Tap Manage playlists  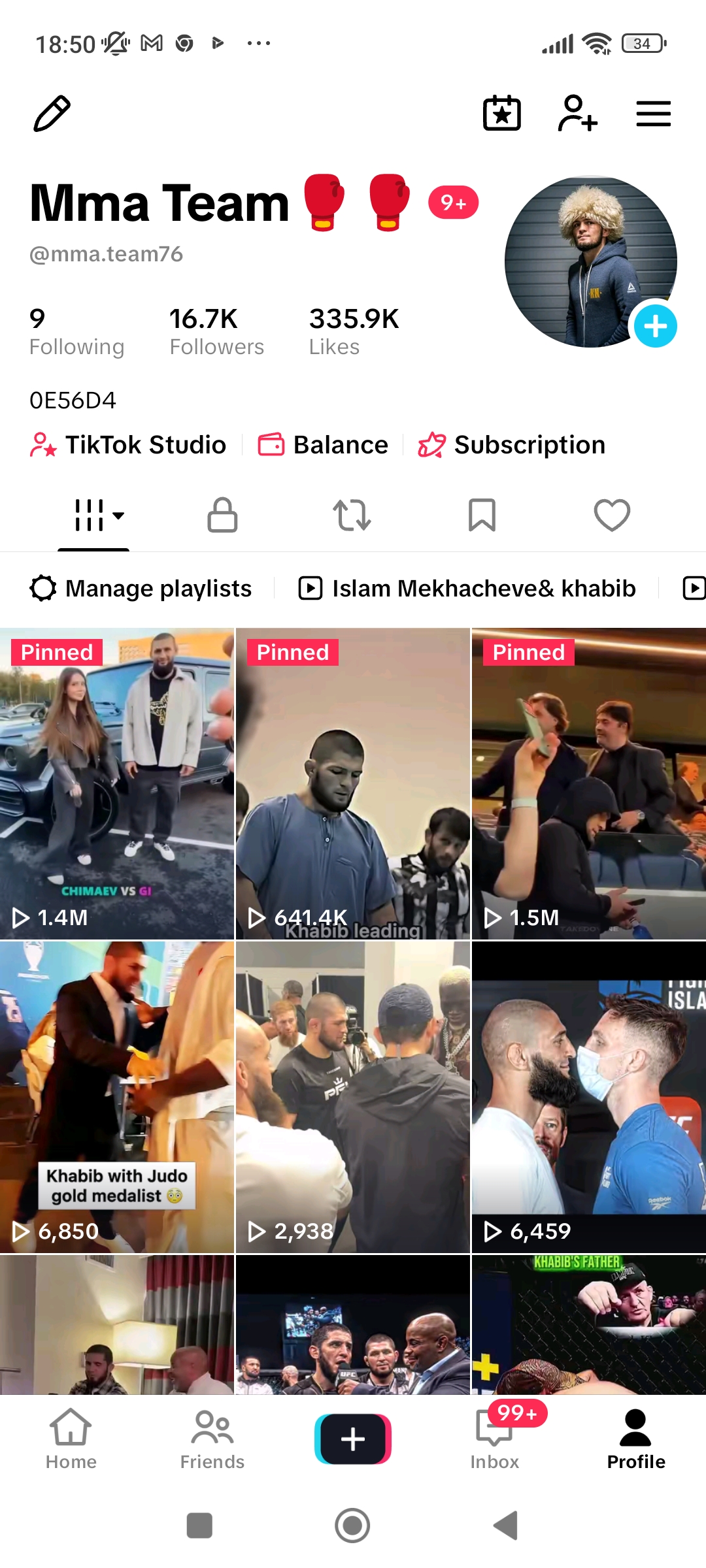[141, 589]
